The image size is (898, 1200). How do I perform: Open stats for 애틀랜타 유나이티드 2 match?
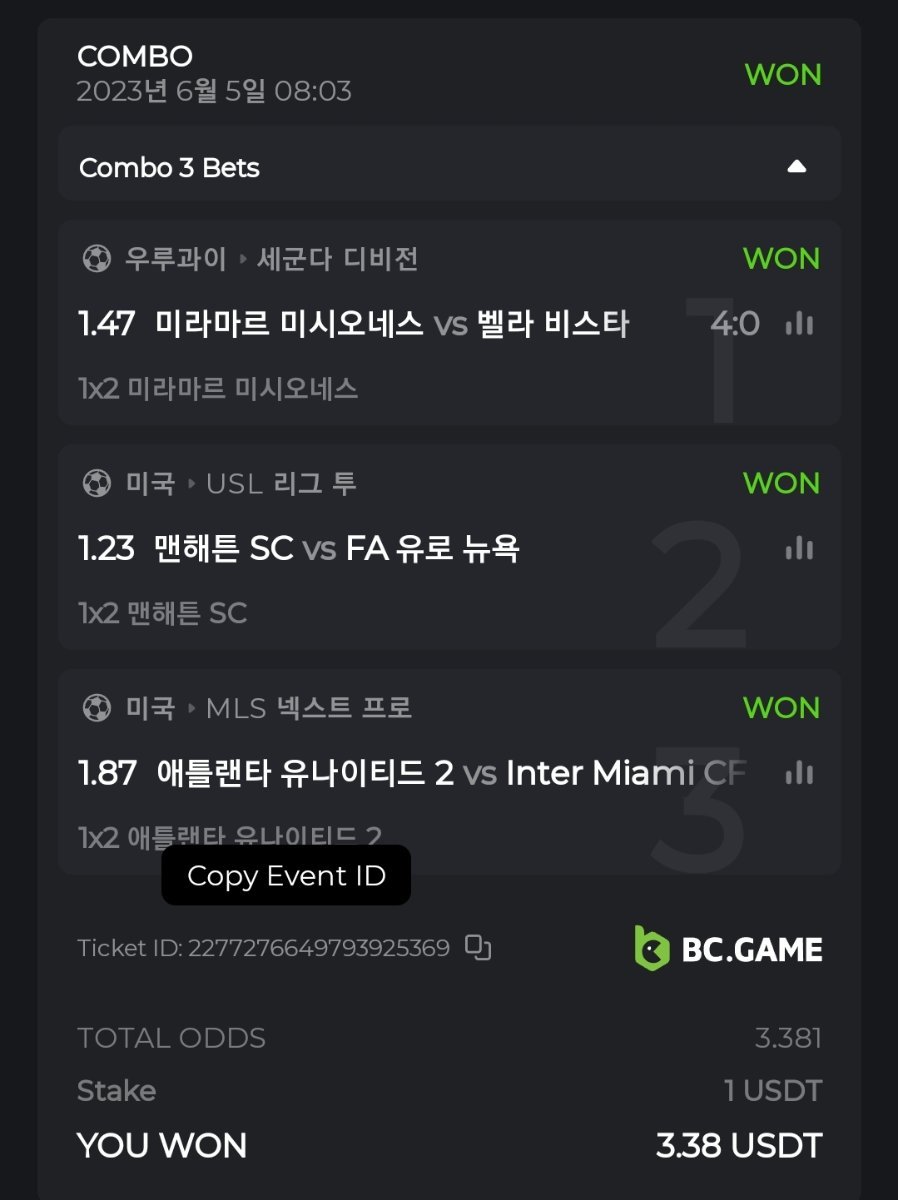point(799,773)
